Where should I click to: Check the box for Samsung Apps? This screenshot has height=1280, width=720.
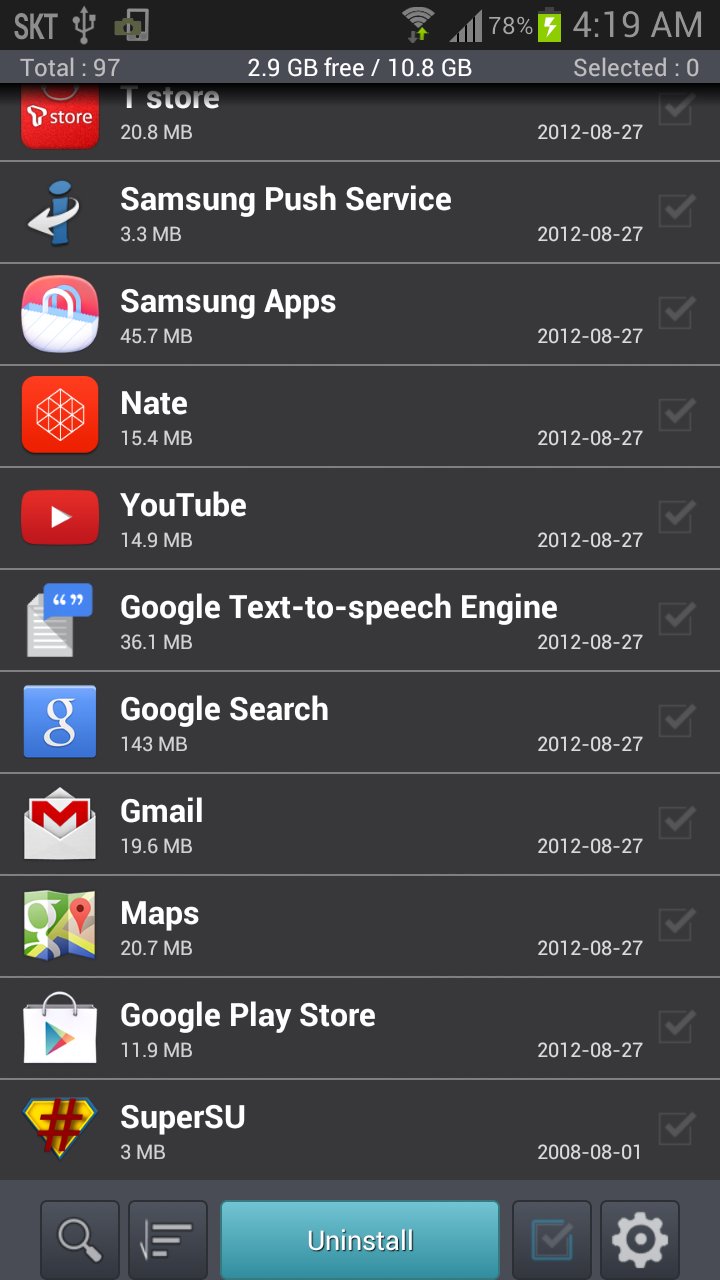click(677, 312)
